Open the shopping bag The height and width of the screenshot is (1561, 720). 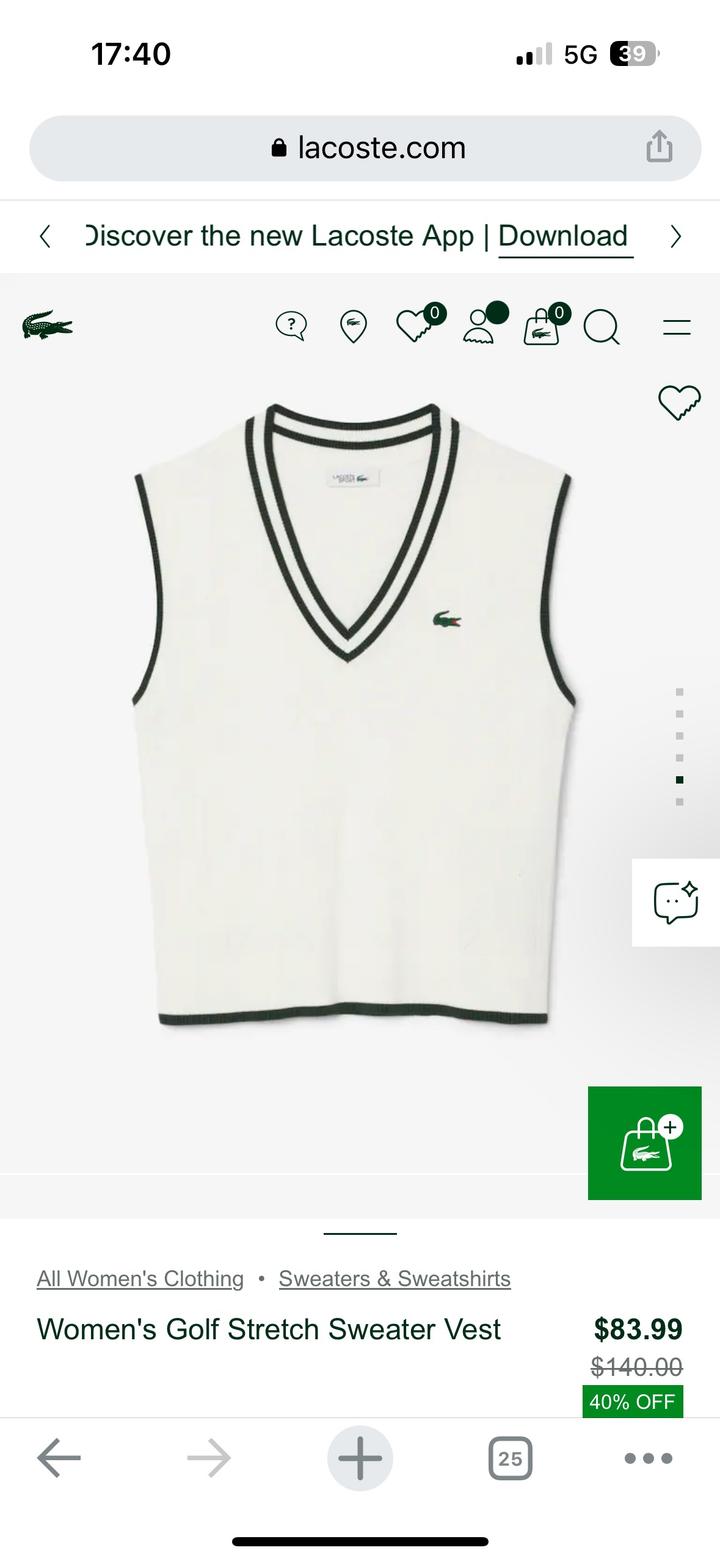pos(541,326)
